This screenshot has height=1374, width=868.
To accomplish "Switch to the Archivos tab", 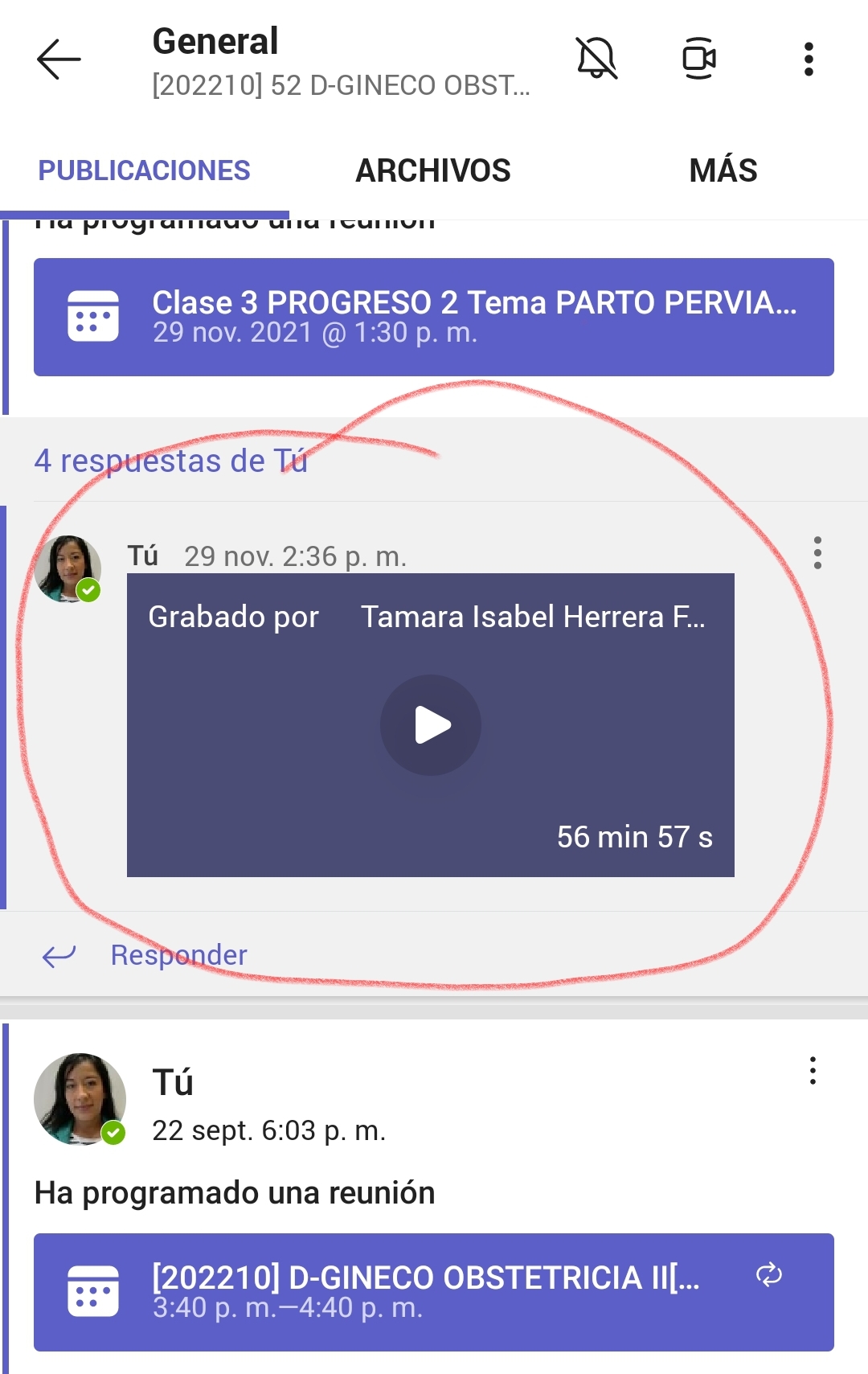I will (x=433, y=170).
